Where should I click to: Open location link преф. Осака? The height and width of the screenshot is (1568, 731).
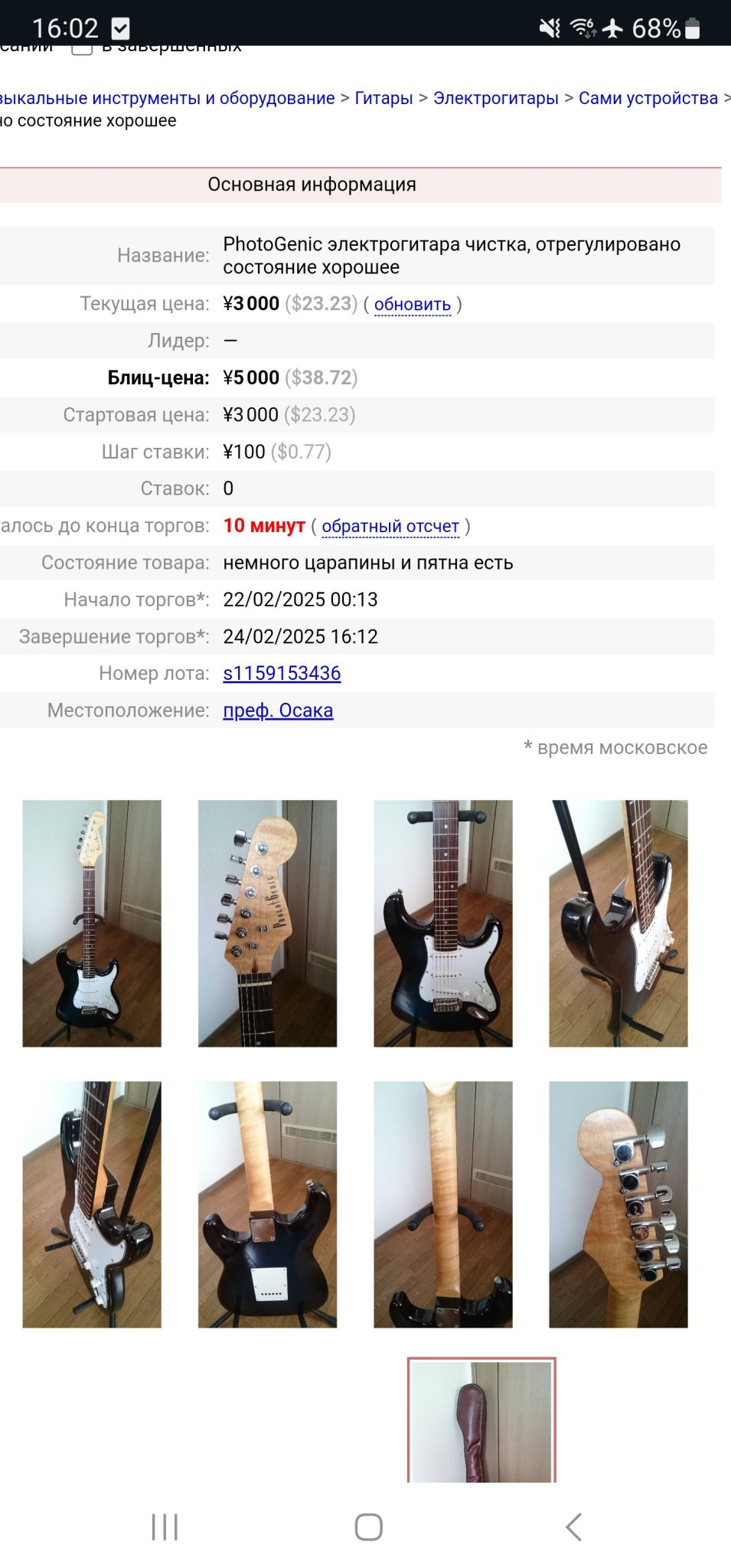click(278, 710)
